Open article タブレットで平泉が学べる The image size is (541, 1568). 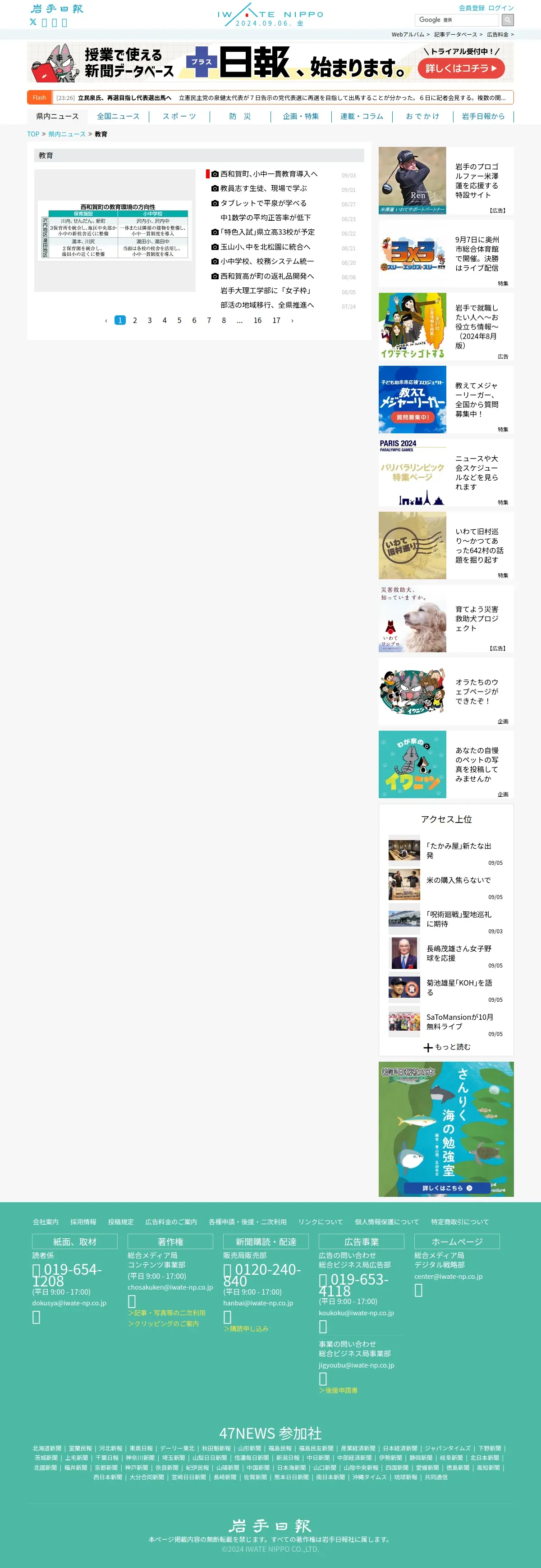tap(263, 203)
